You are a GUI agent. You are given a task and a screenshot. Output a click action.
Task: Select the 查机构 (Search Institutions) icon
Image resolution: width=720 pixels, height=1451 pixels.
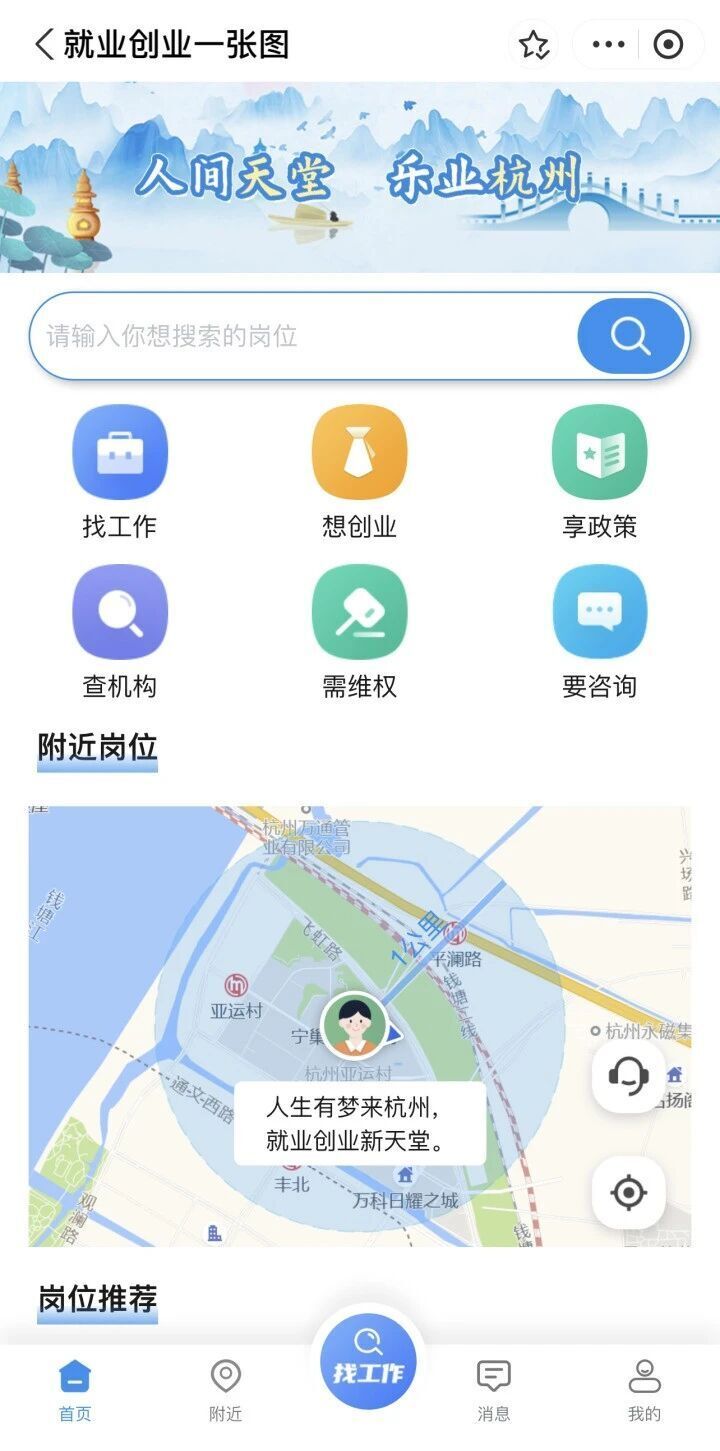121,611
